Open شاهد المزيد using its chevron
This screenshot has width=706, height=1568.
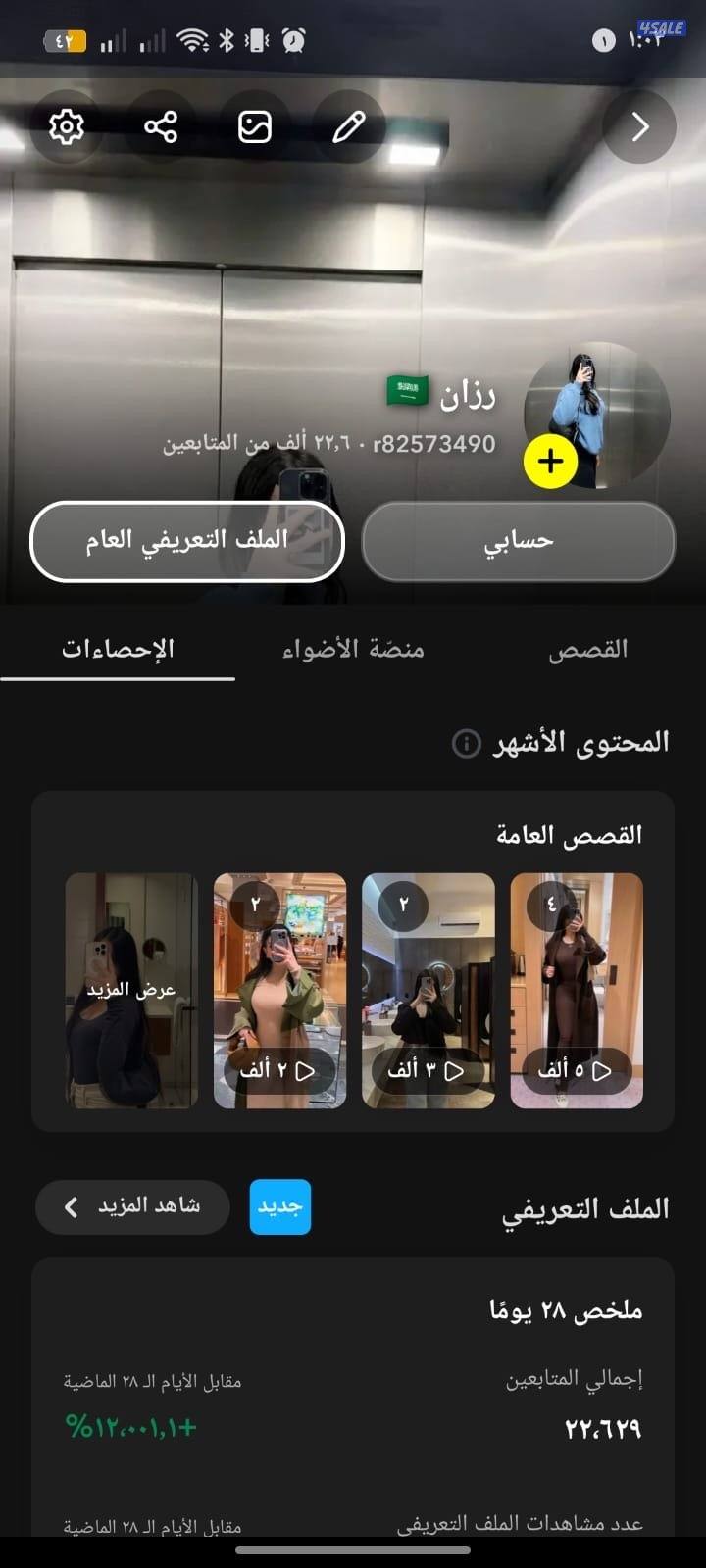(69, 1207)
